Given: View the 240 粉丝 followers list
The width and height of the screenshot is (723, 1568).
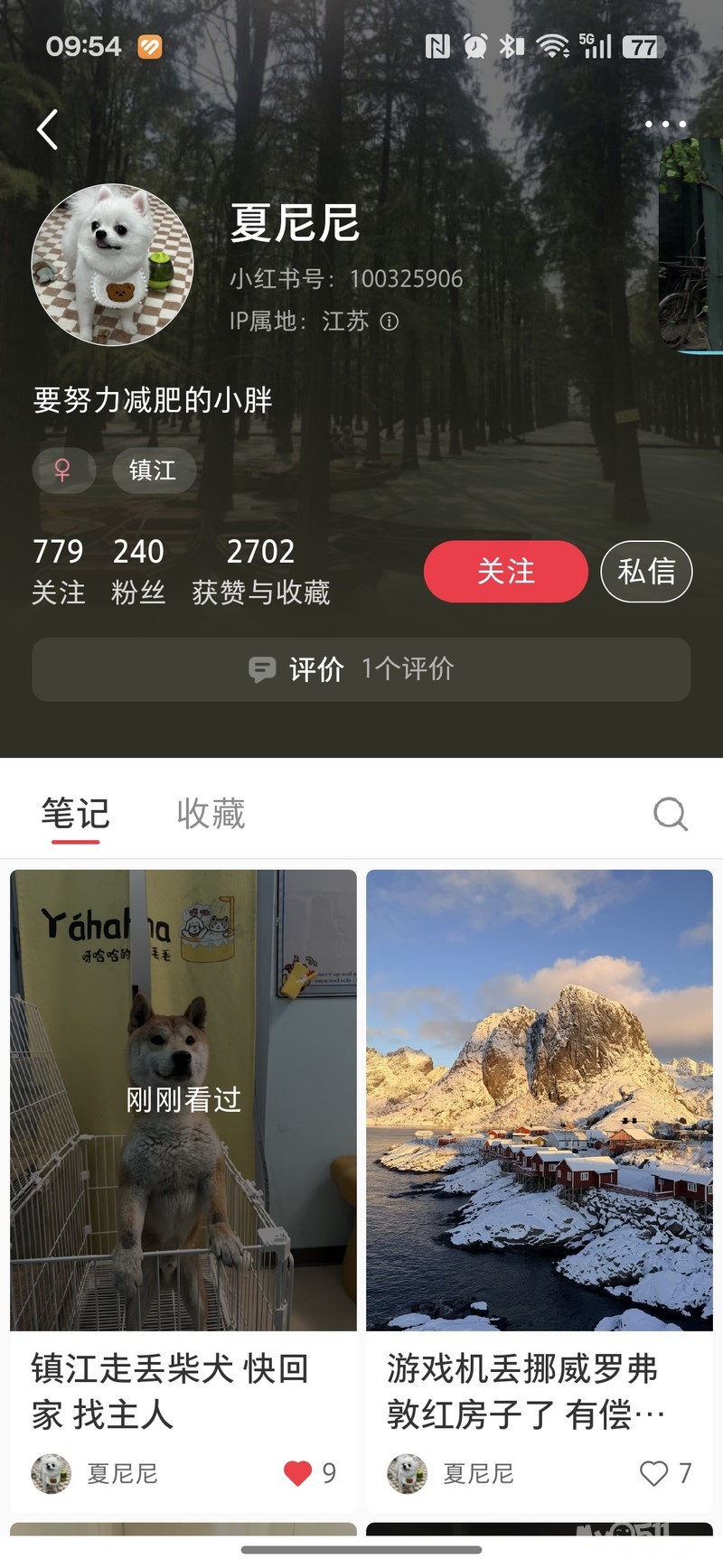Looking at the screenshot, I should 138,571.
